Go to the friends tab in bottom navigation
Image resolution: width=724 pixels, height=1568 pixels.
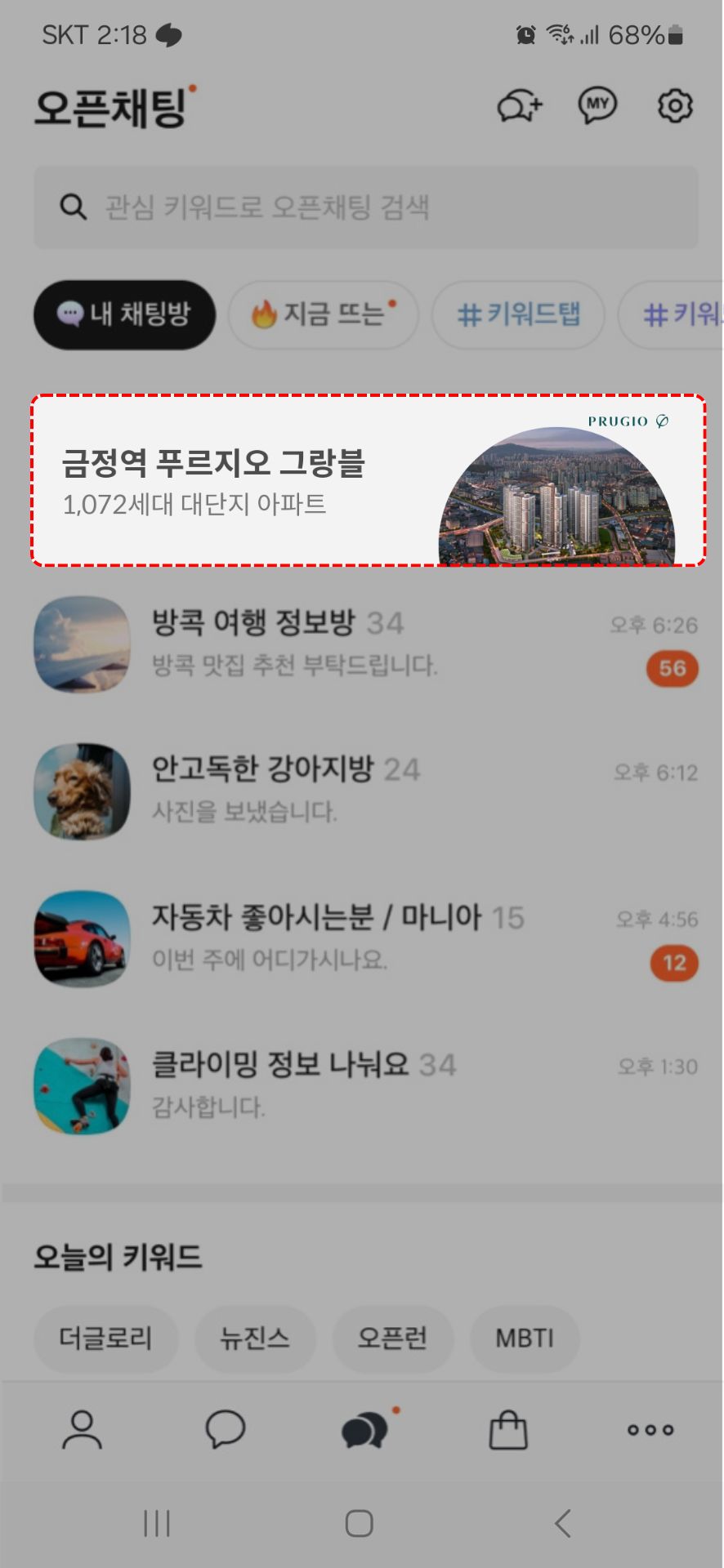[82, 1430]
